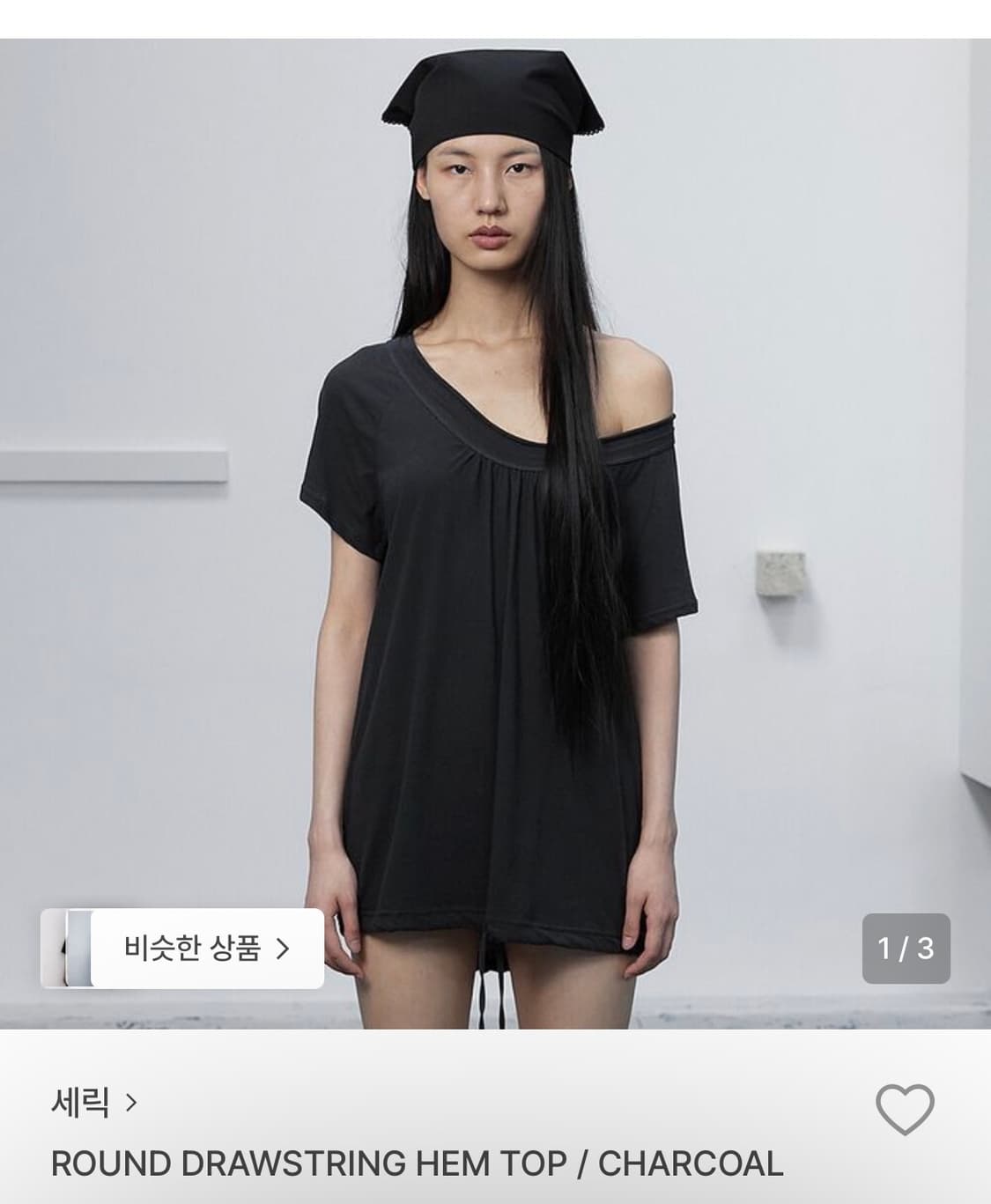The width and height of the screenshot is (991, 1204).
Task: Open the similar products list via the chevron
Action: click(x=284, y=950)
